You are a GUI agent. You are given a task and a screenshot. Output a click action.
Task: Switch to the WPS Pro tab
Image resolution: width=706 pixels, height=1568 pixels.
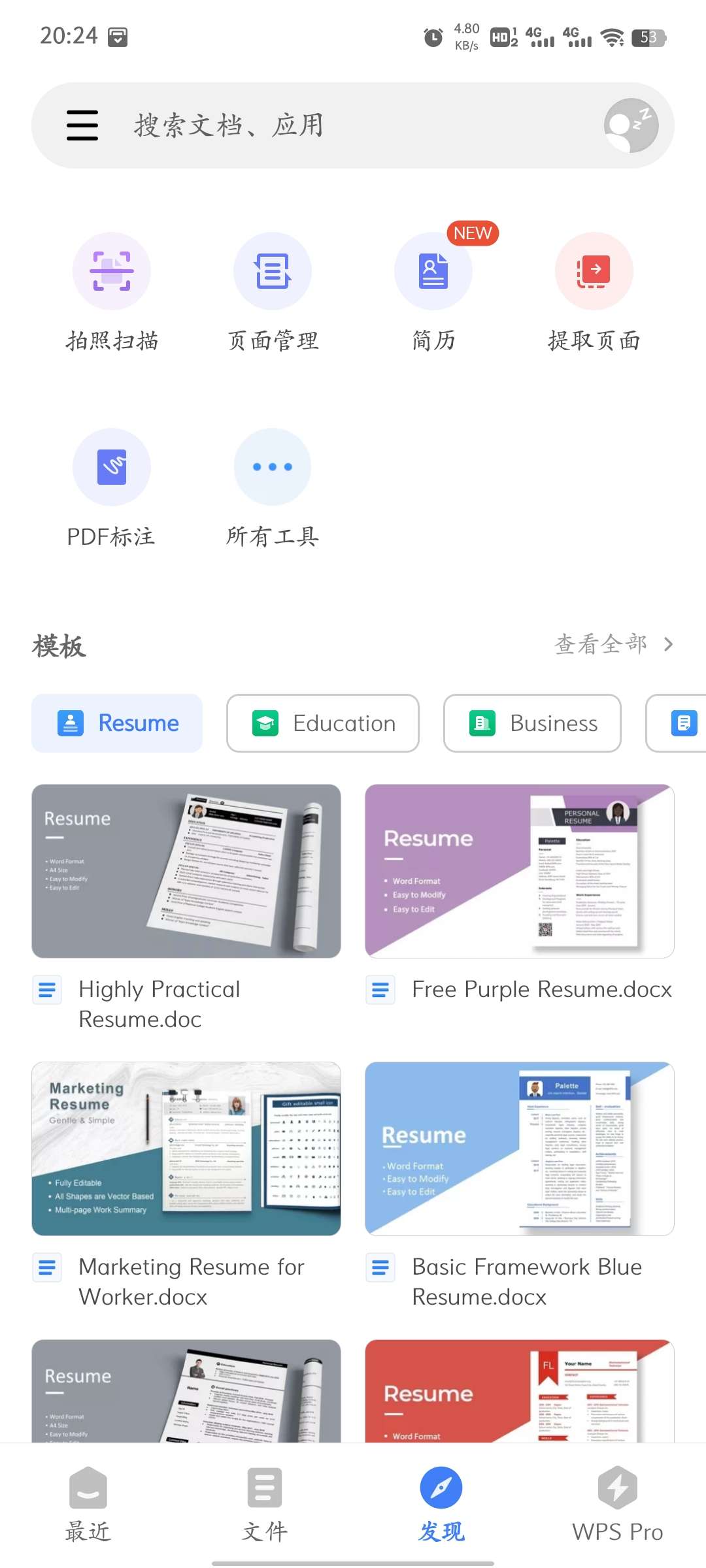point(618,1504)
